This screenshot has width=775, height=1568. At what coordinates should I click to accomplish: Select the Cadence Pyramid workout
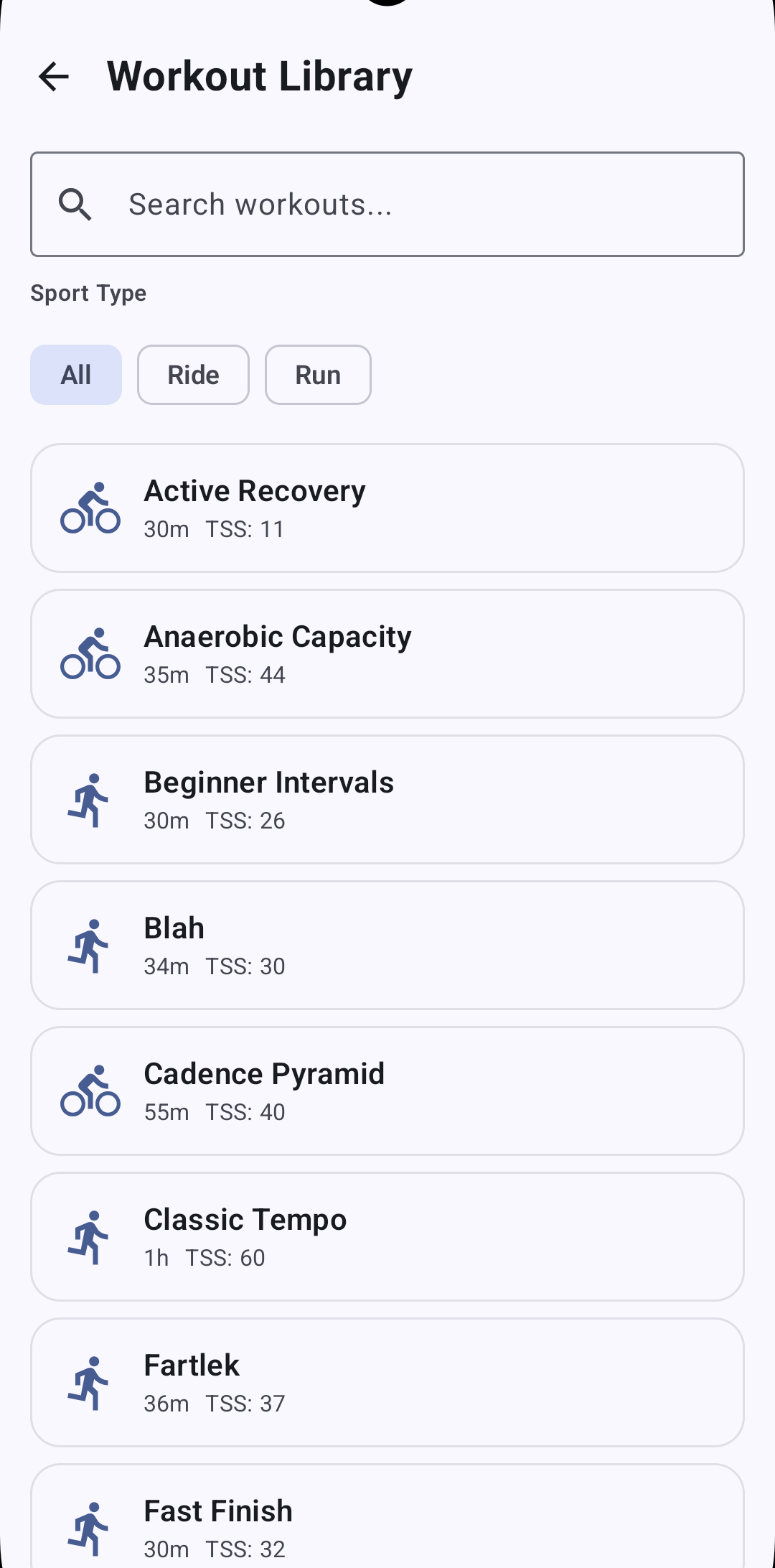pyautogui.click(x=387, y=1091)
